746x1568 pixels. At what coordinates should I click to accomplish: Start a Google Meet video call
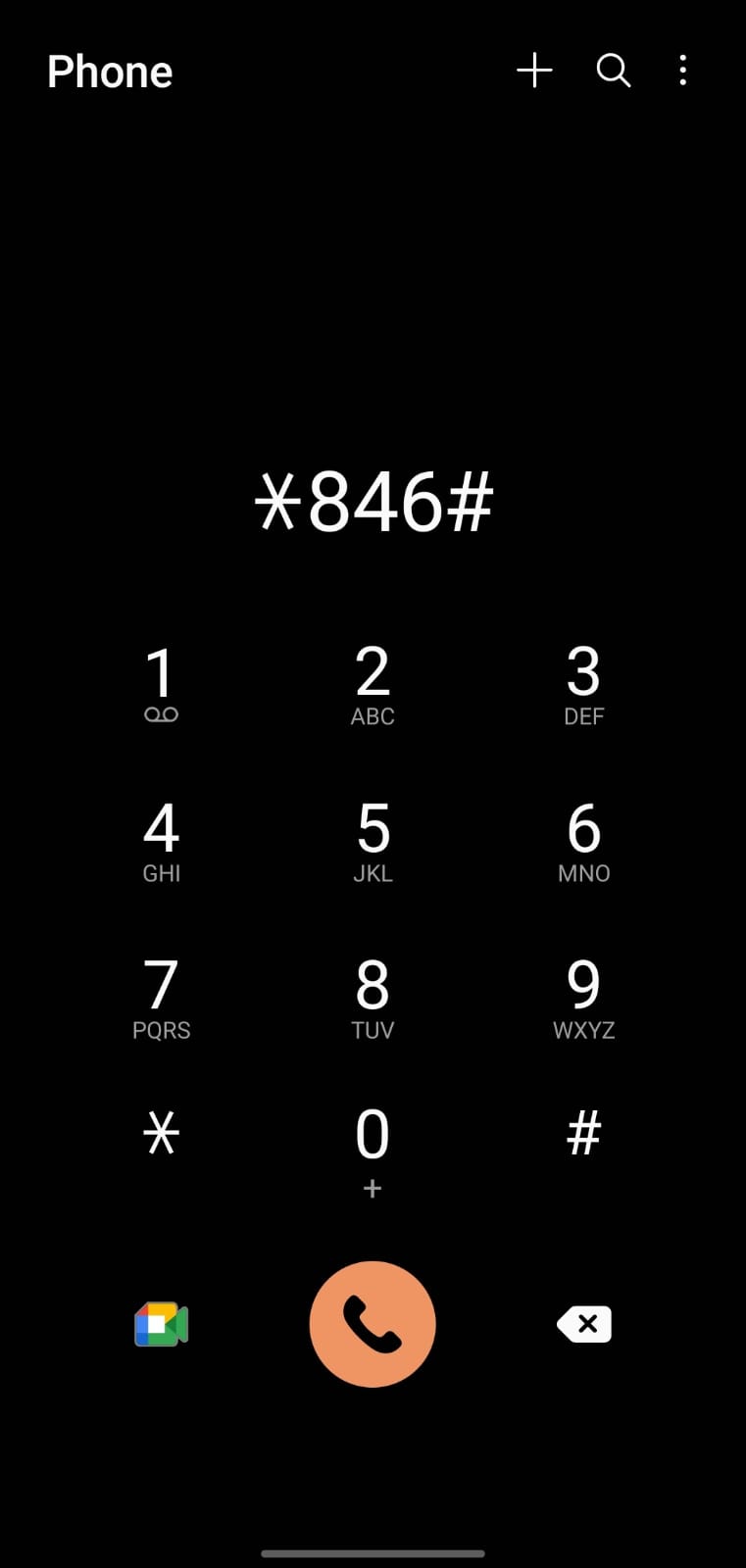pos(162,1325)
